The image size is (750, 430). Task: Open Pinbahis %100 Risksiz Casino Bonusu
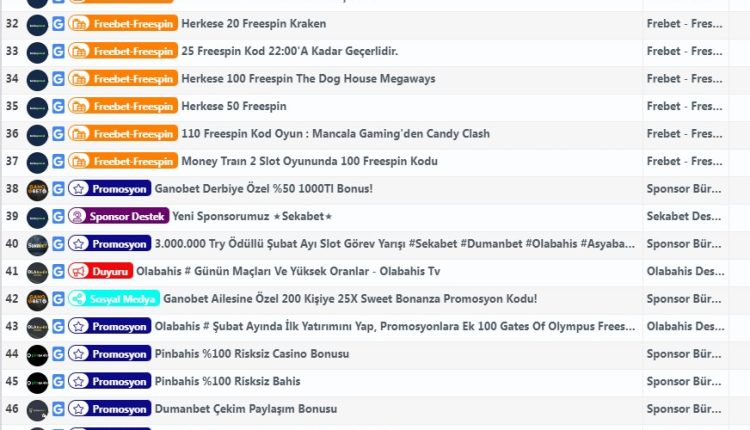pyautogui.click(x=251, y=354)
